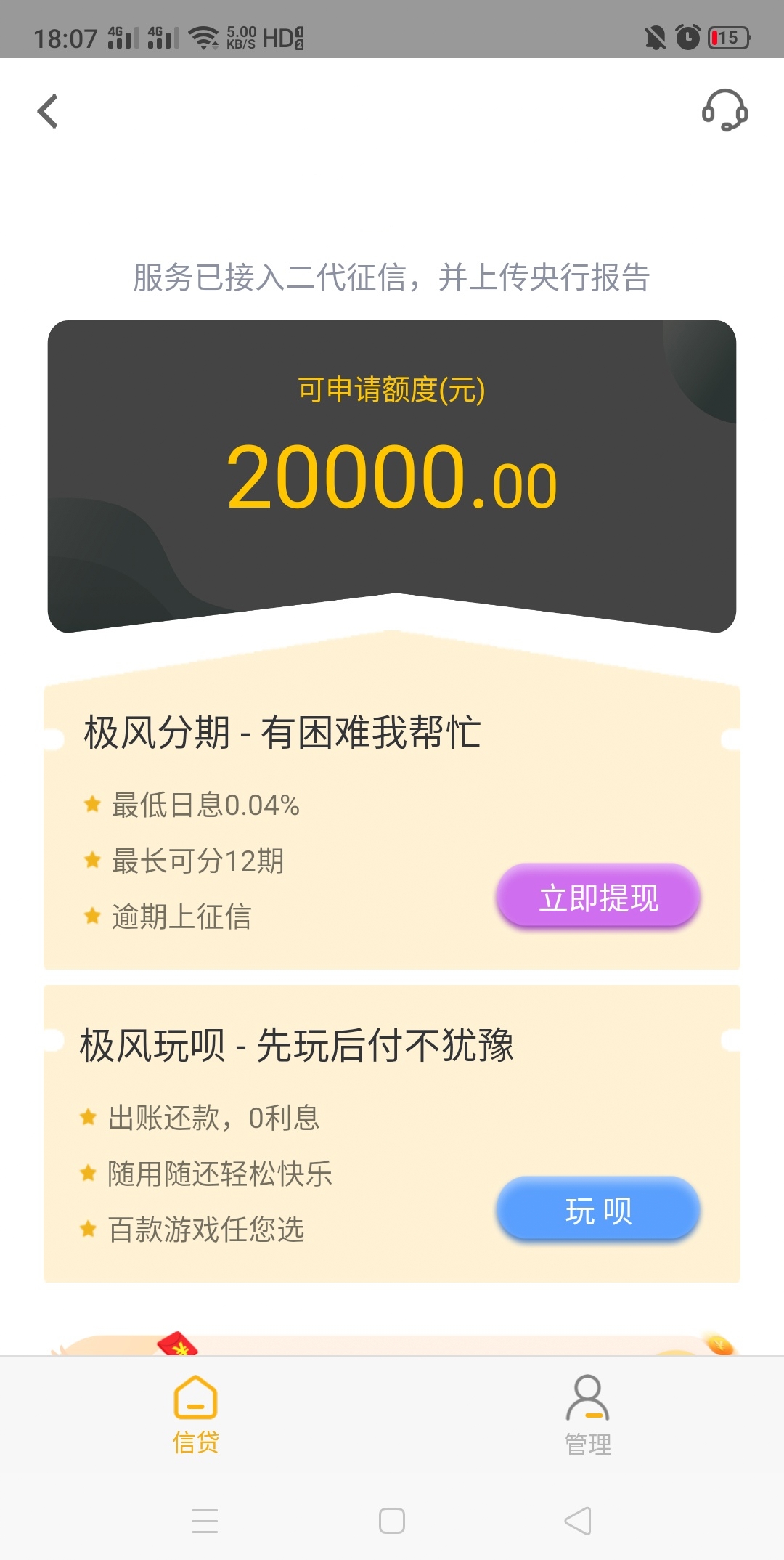Go back using the top-left arrow
The width and height of the screenshot is (784, 1560).
tap(48, 112)
